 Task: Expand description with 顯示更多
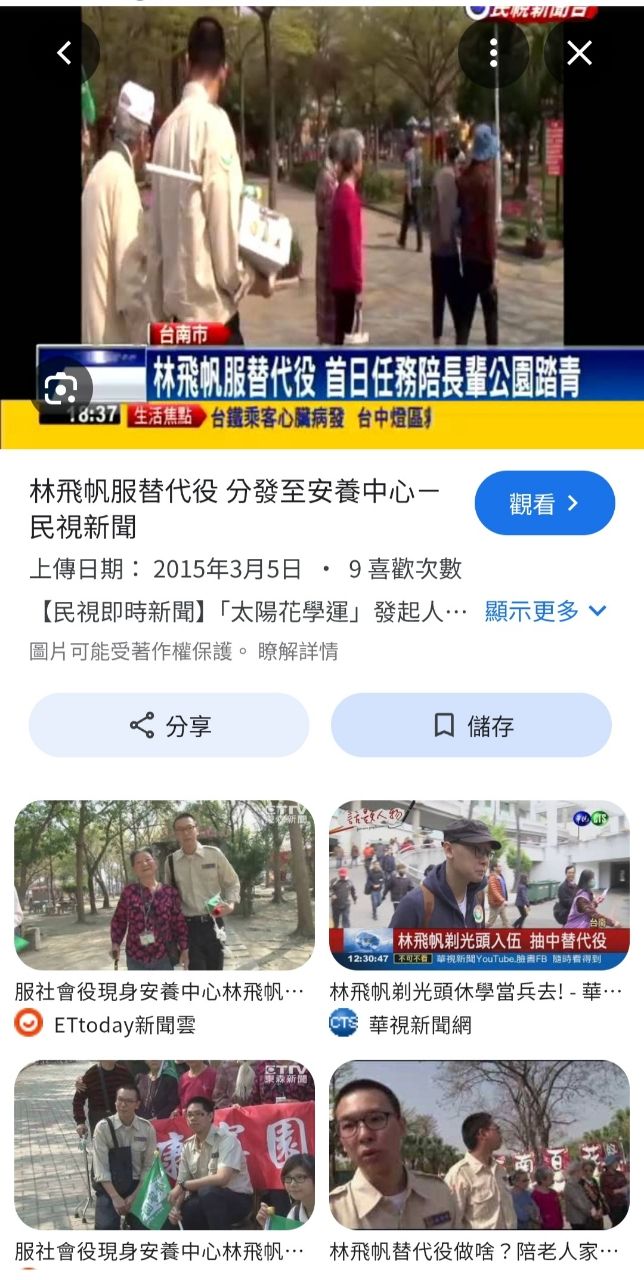coord(546,611)
